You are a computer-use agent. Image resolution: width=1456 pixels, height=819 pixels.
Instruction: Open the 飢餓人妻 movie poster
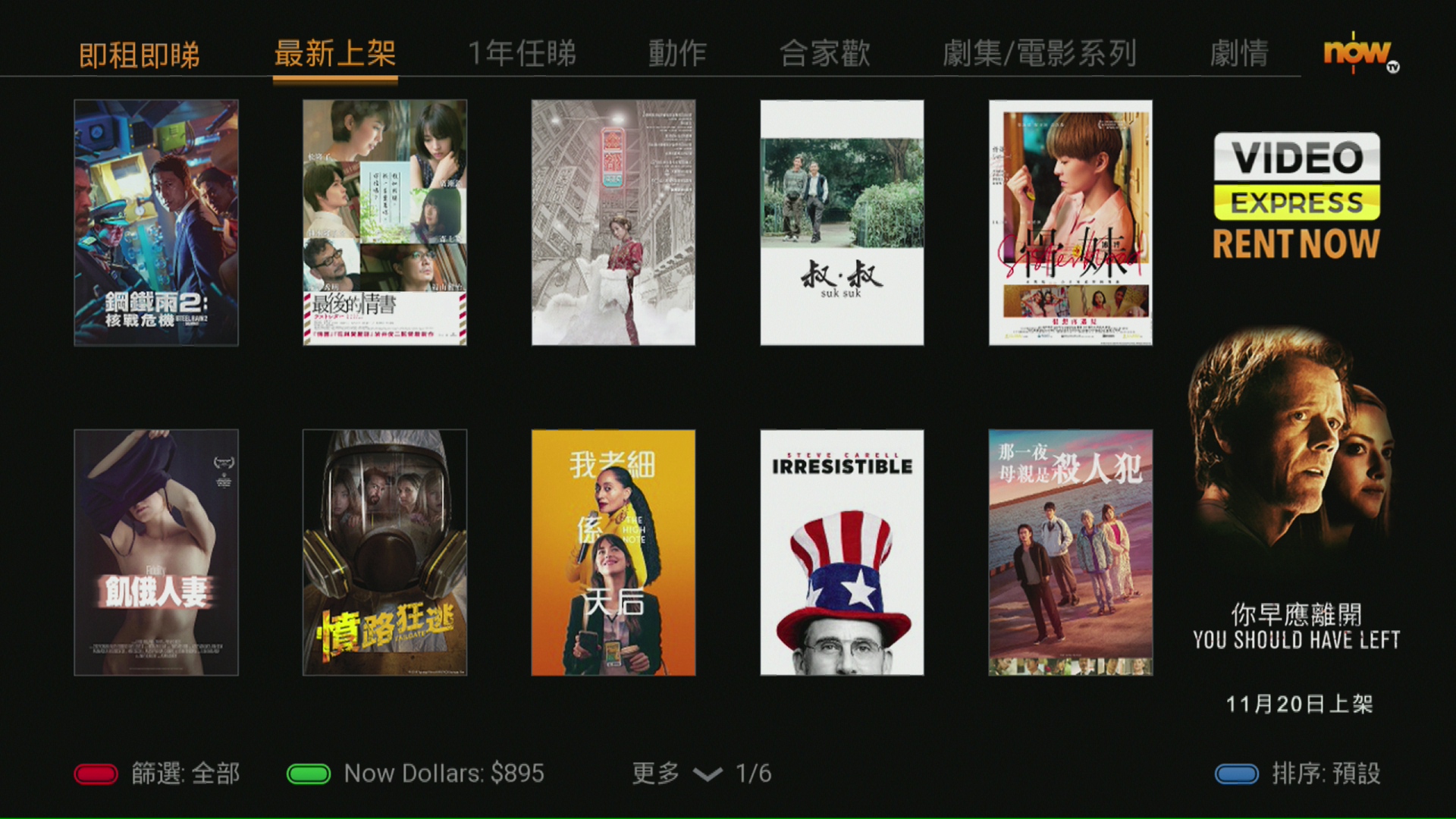156,553
